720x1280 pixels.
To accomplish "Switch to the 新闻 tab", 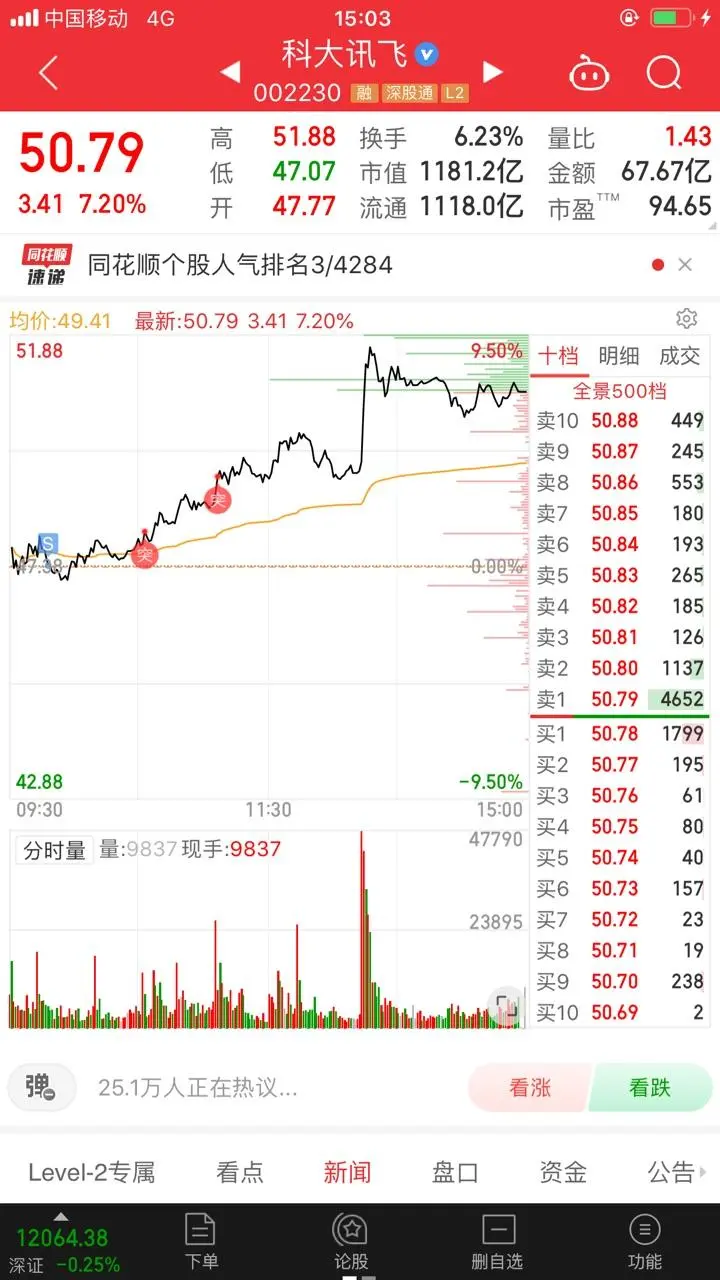I will click(347, 1172).
